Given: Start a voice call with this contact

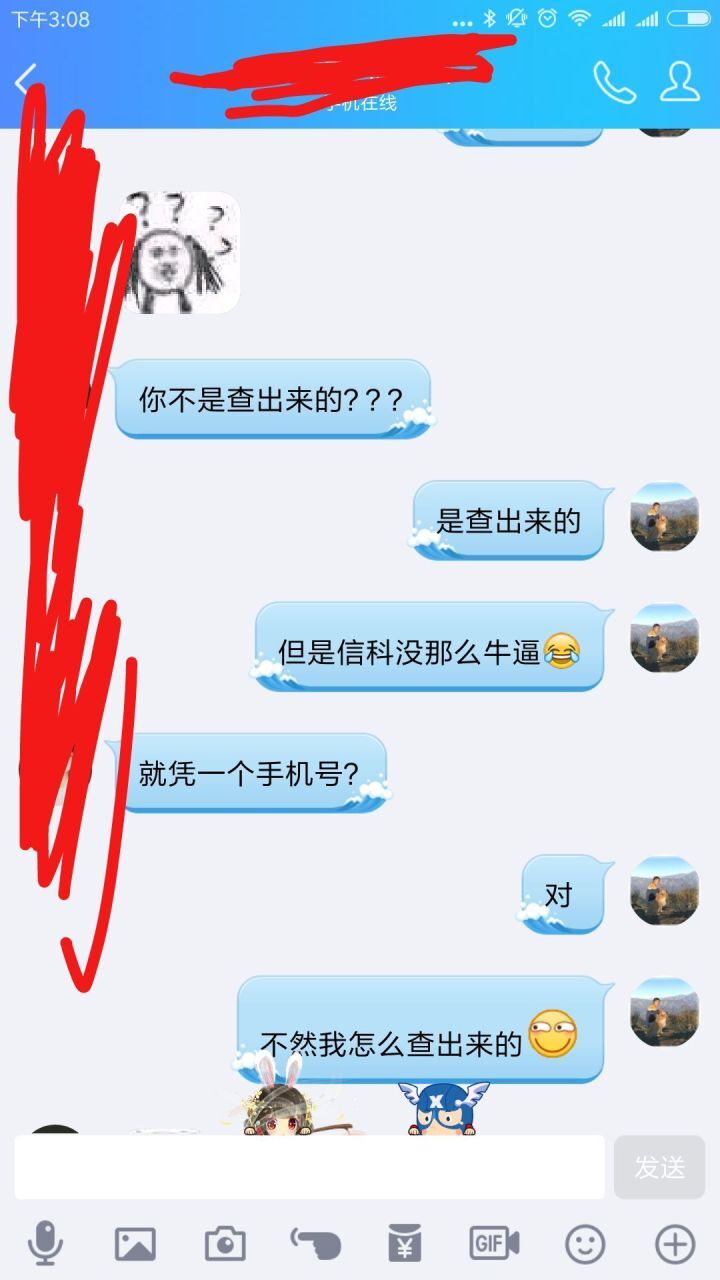Looking at the screenshot, I should tap(613, 82).
